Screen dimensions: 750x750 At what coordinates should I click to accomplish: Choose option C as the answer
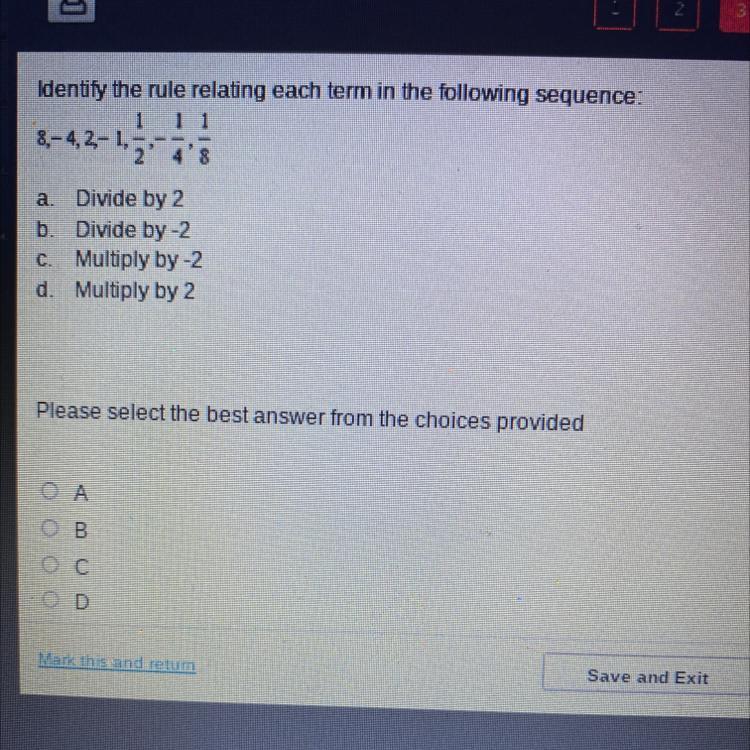pyautogui.click(x=47, y=565)
